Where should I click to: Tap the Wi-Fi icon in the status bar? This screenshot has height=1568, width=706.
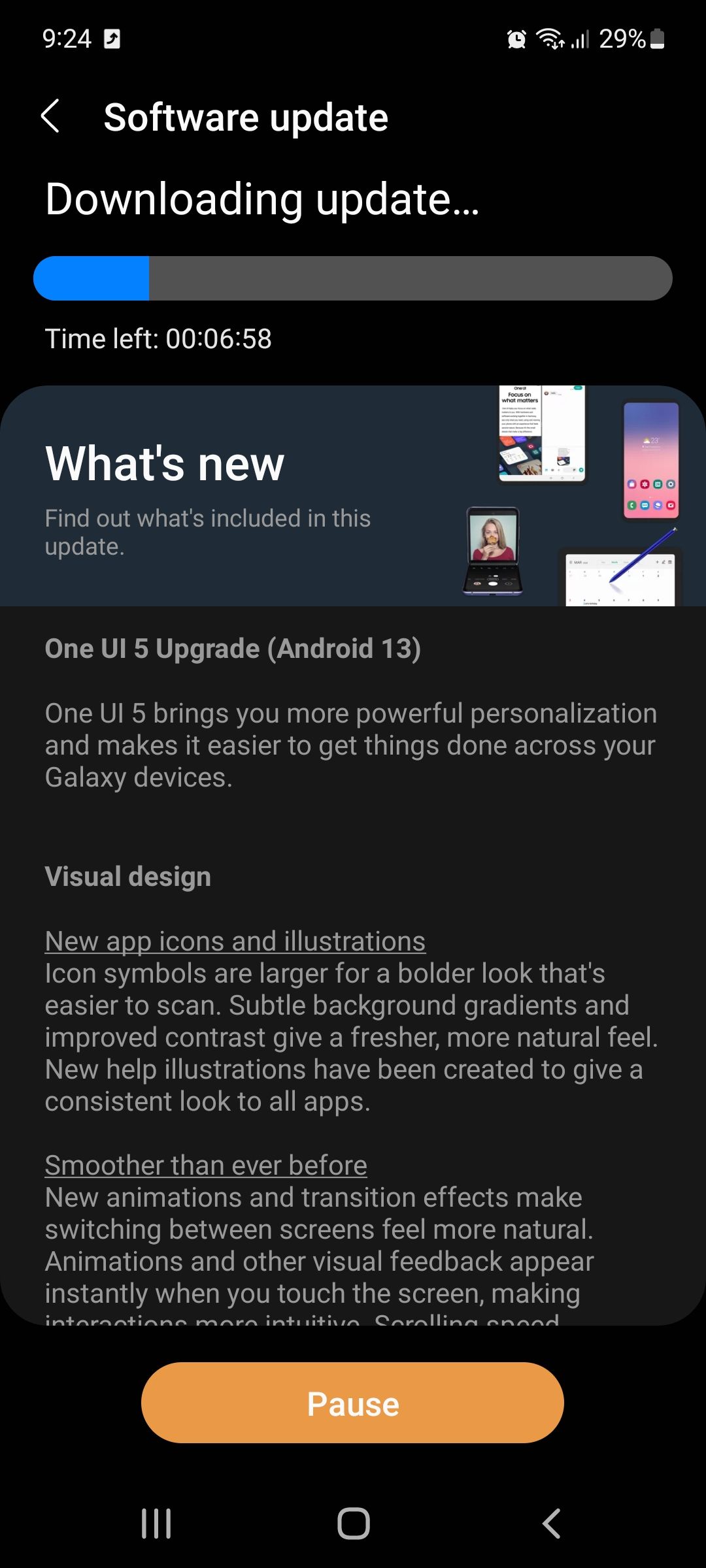point(552,39)
